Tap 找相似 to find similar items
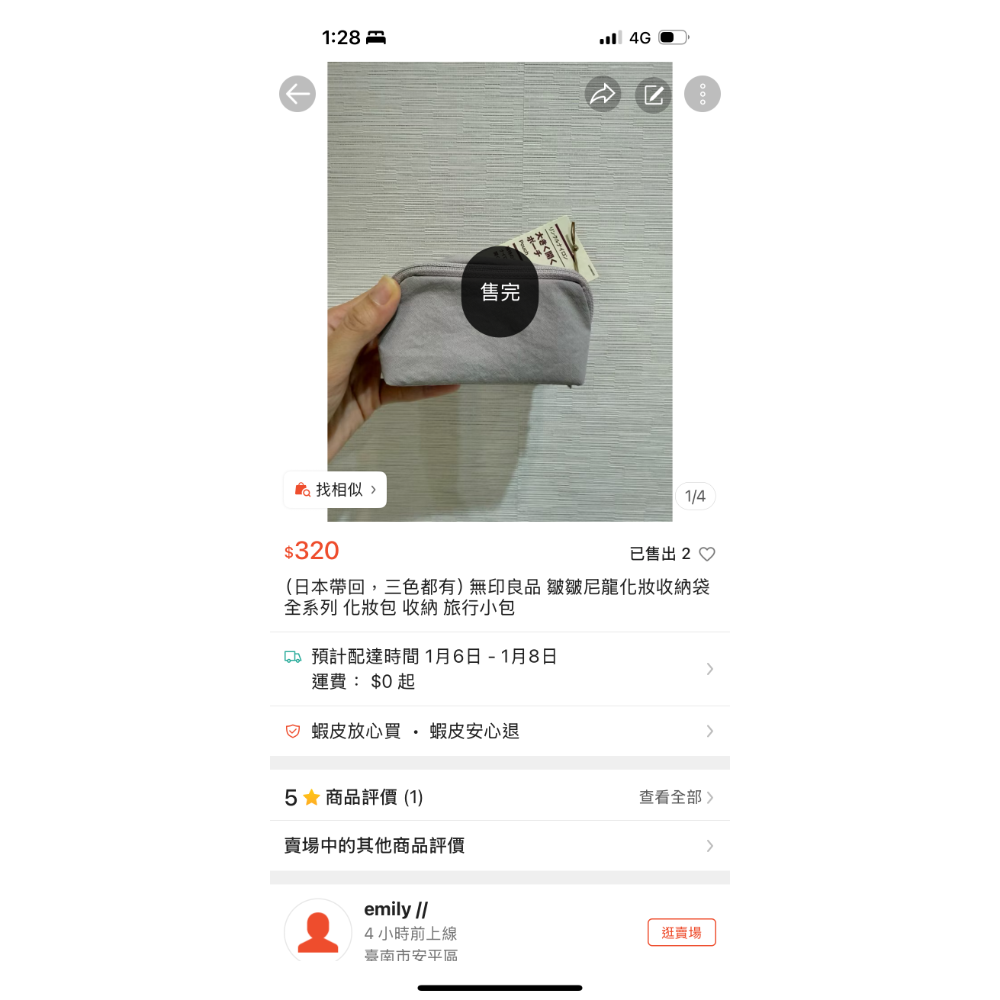The height and width of the screenshot is (1000, 1000). (335, 490)
